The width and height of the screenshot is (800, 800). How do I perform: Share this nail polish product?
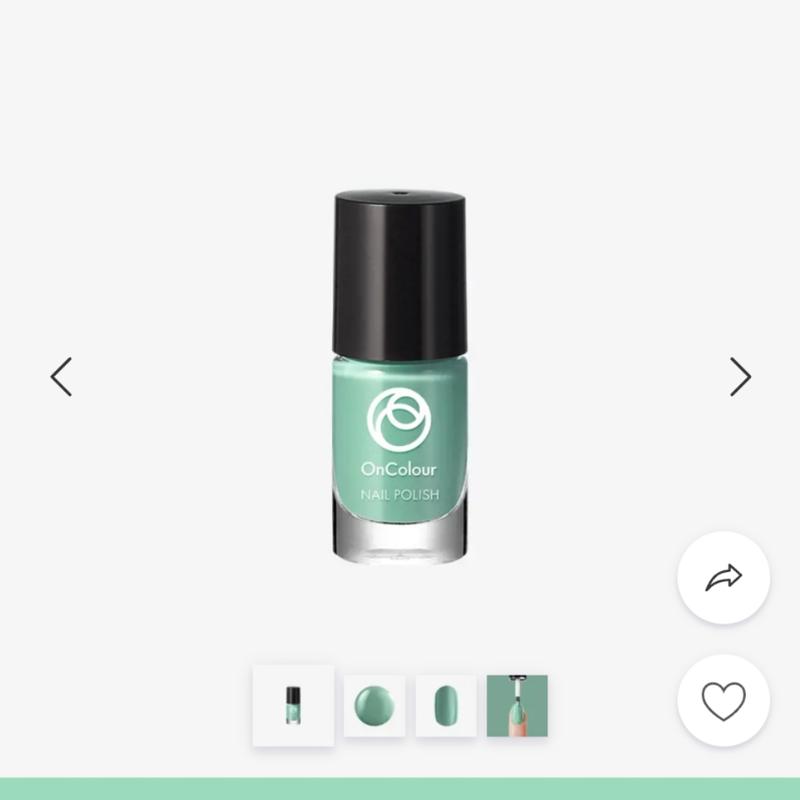tap(723, 578)
